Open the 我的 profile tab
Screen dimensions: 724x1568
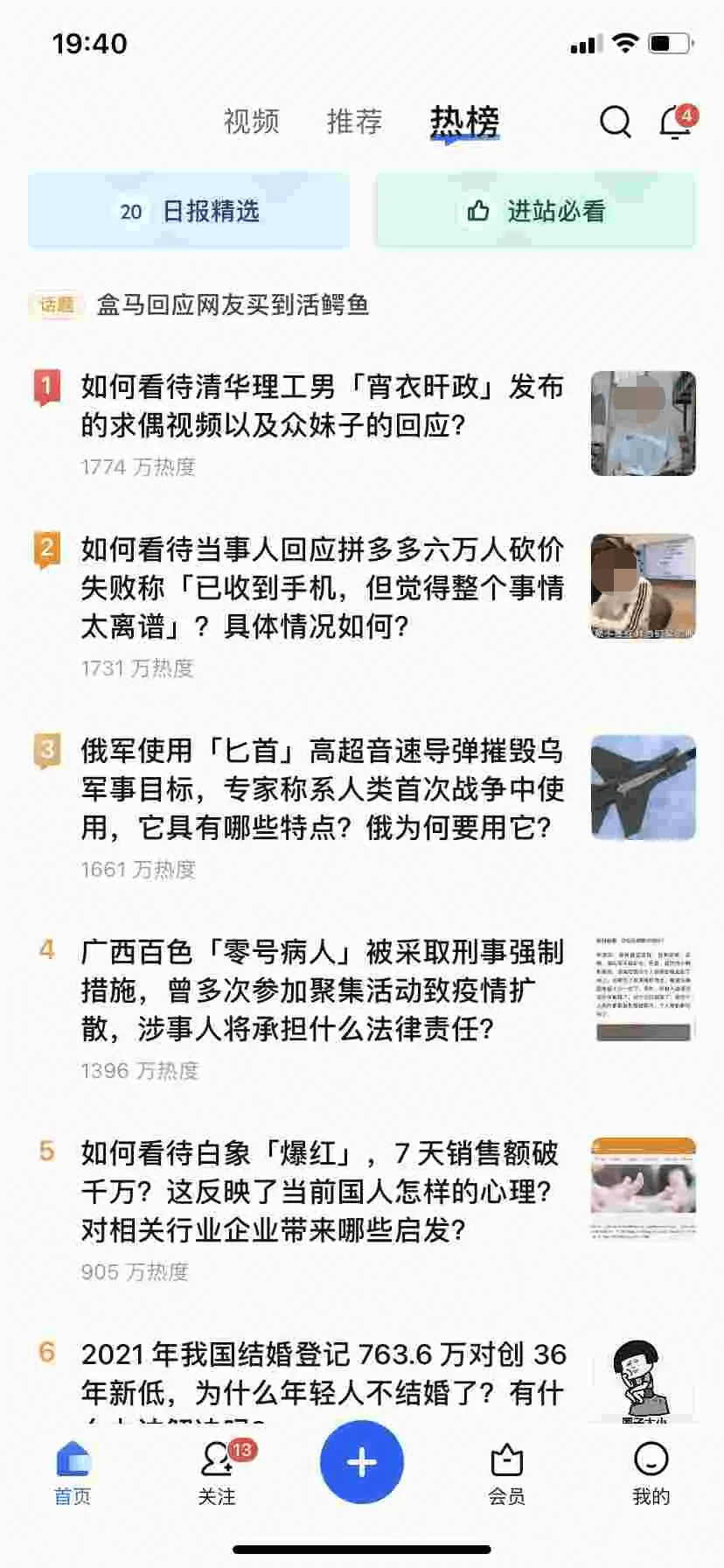(651, 1473)
